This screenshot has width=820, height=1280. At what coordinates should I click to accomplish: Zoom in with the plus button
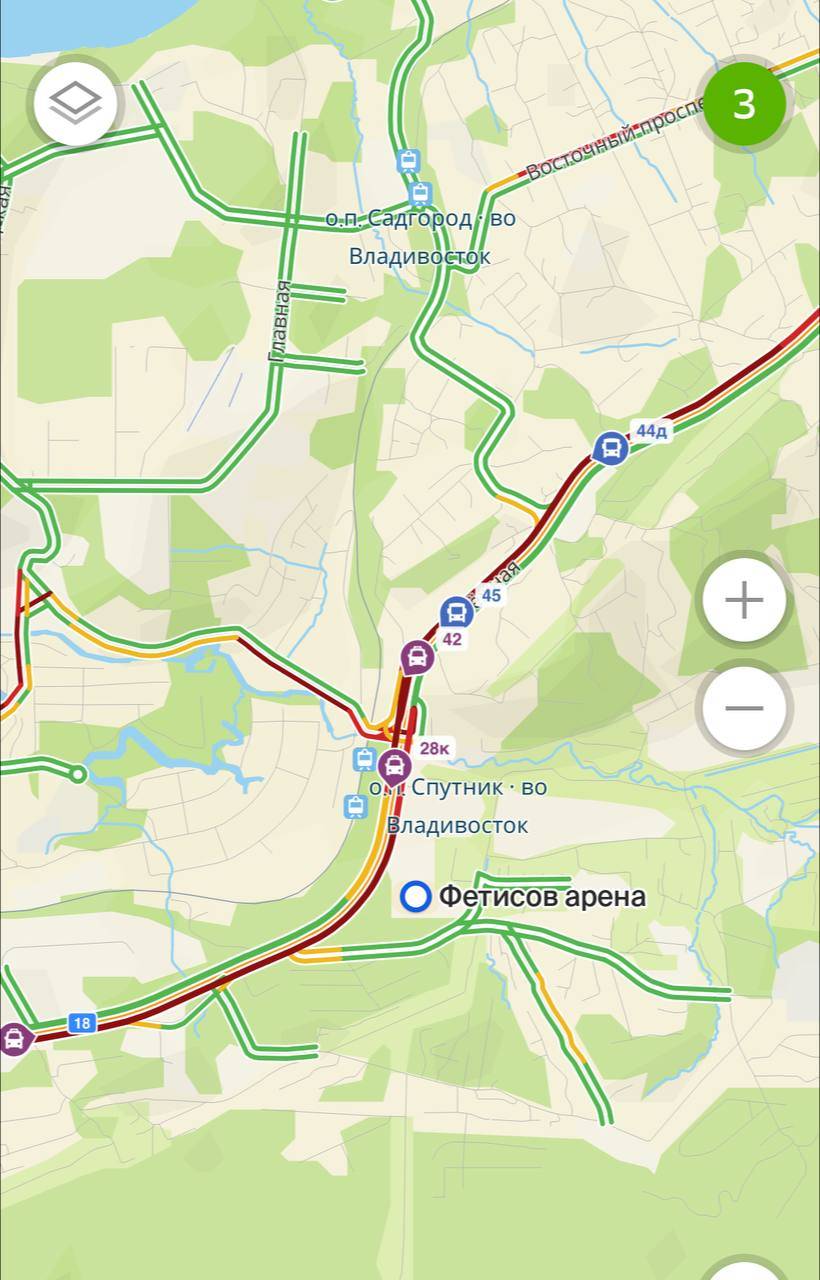(x=744, y=600)
